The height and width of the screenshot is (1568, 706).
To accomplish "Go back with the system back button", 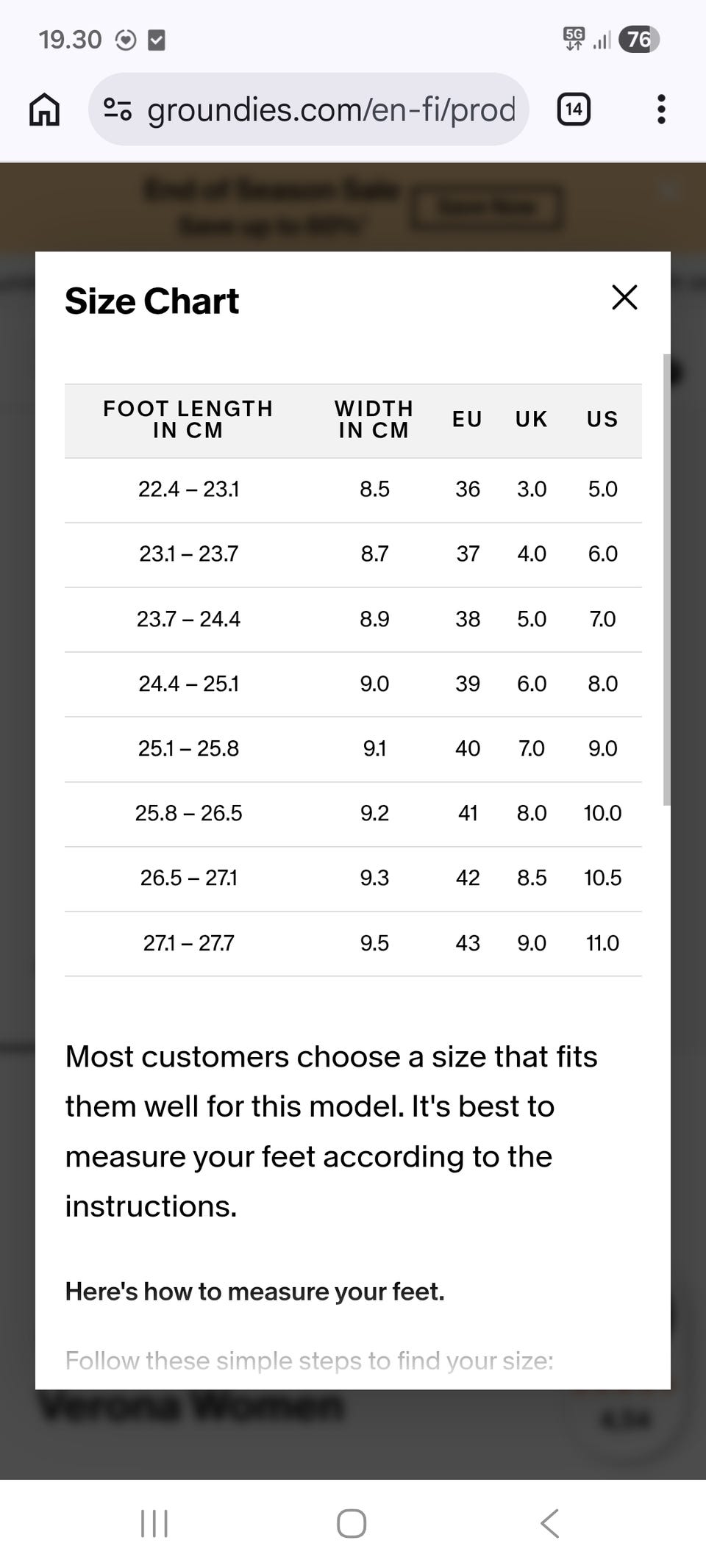I will pyautogui.click(x=550, y=1523).
